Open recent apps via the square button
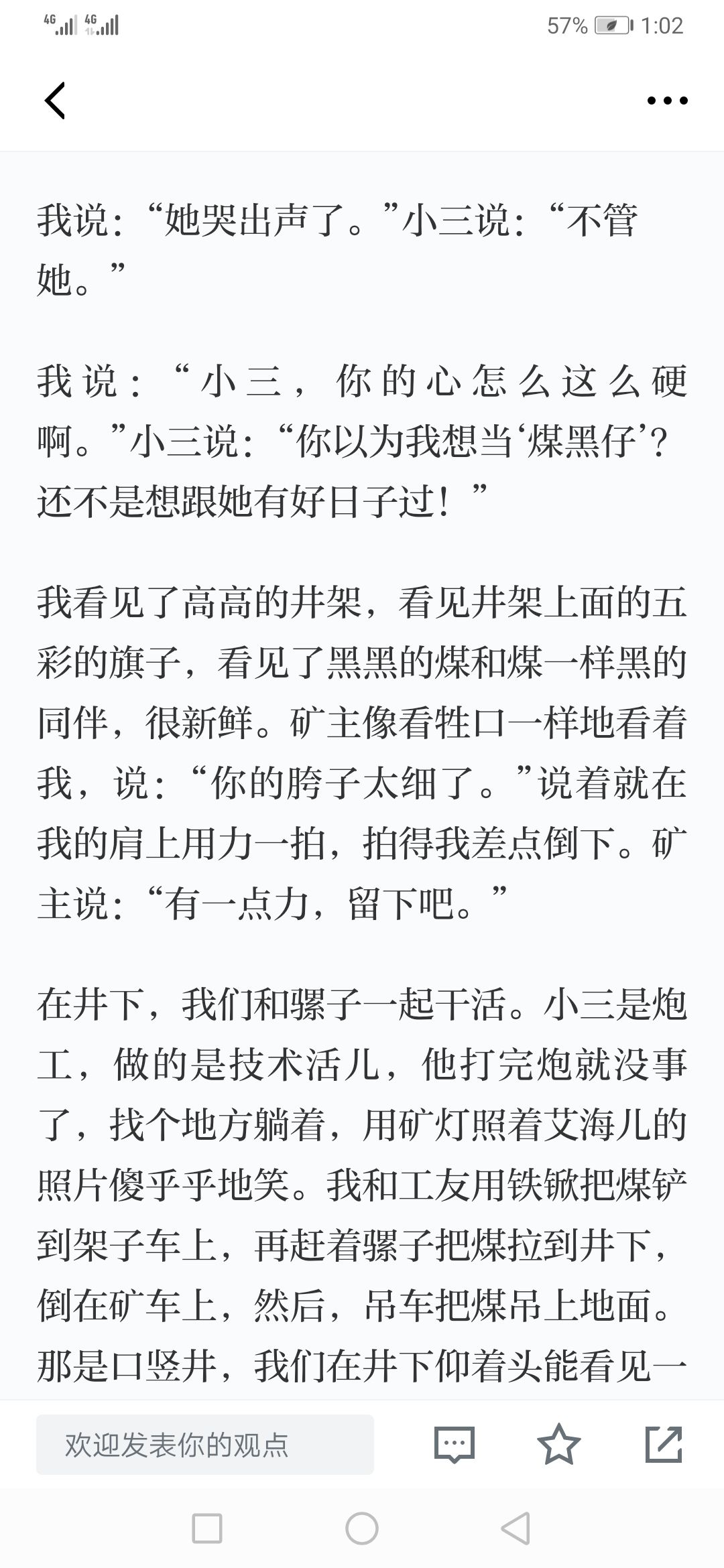Viewport: 724px width, 1568px height. click(x=207, y=1529)
